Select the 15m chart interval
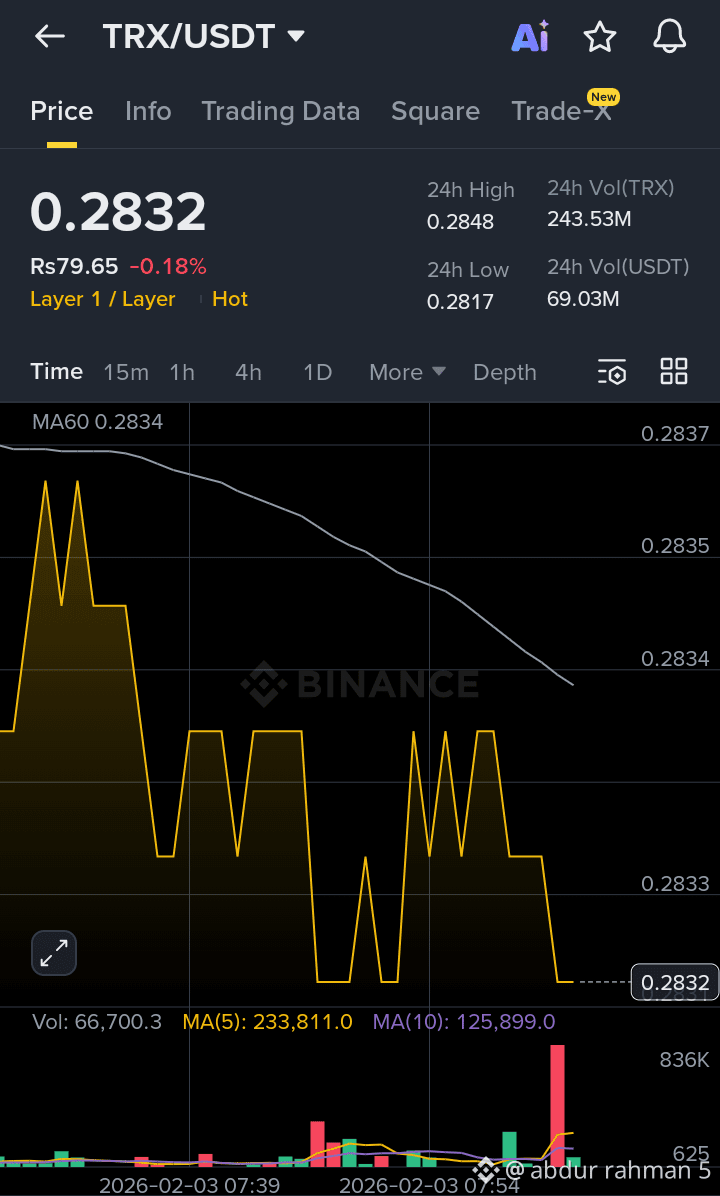 (126, 372)
